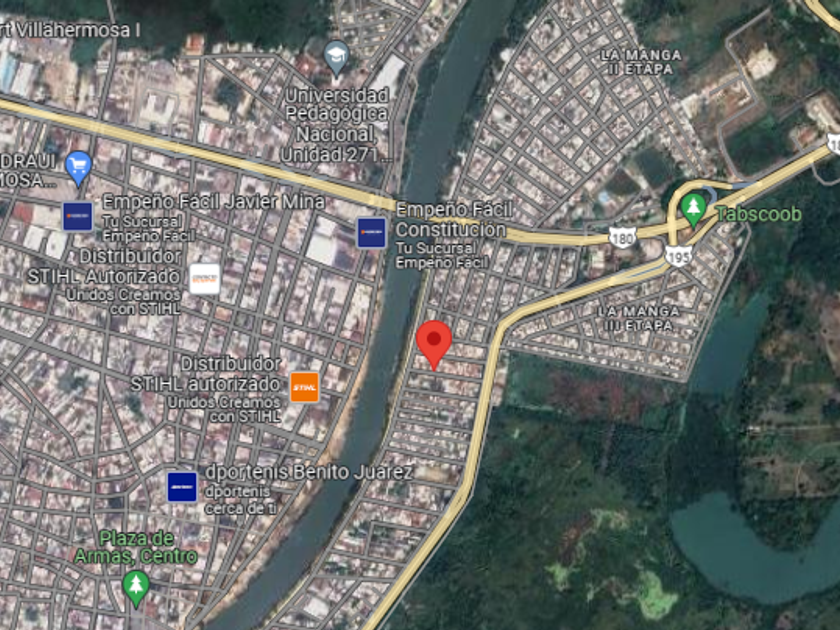Tap the Tabscoob park marker

(694, 208)
